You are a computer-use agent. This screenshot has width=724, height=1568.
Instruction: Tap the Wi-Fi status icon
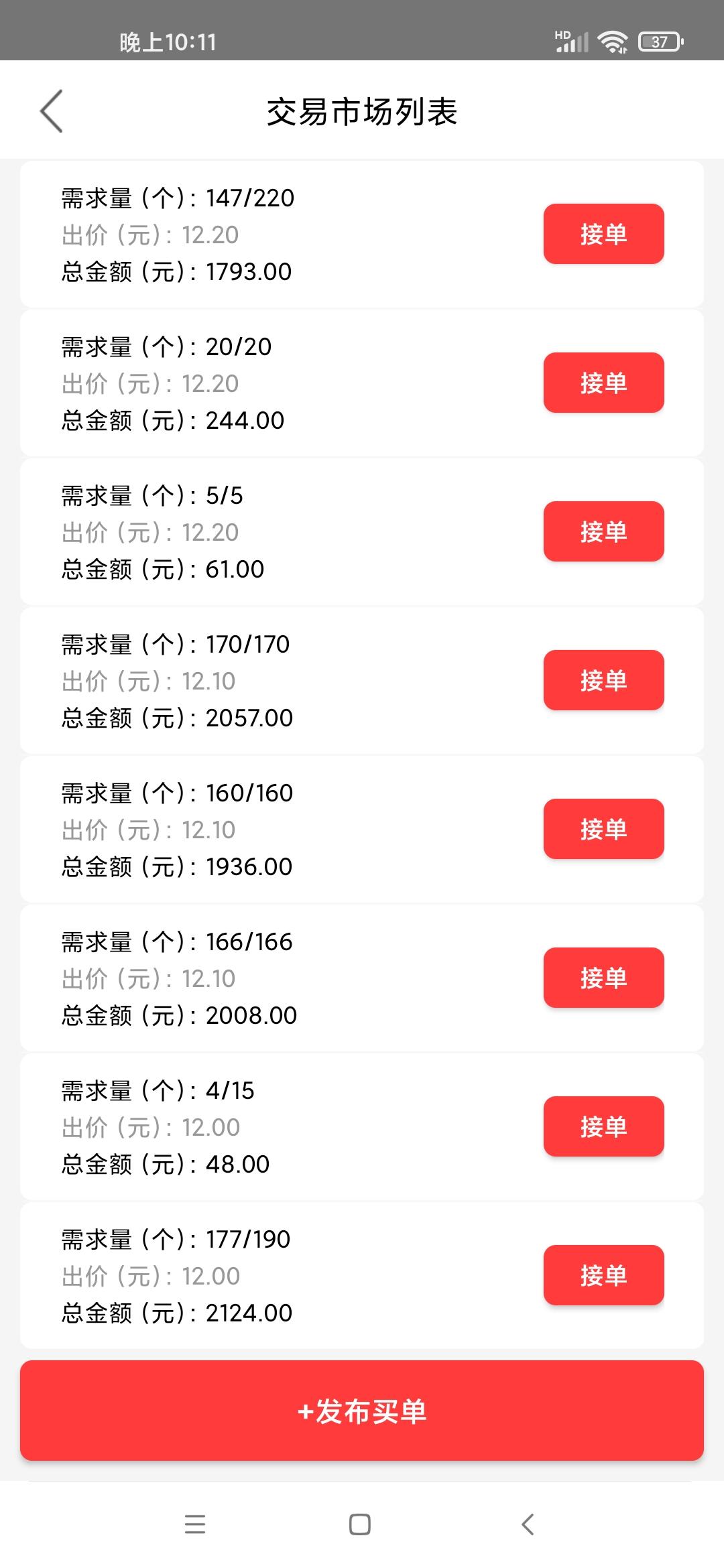[x=612, y=42]
